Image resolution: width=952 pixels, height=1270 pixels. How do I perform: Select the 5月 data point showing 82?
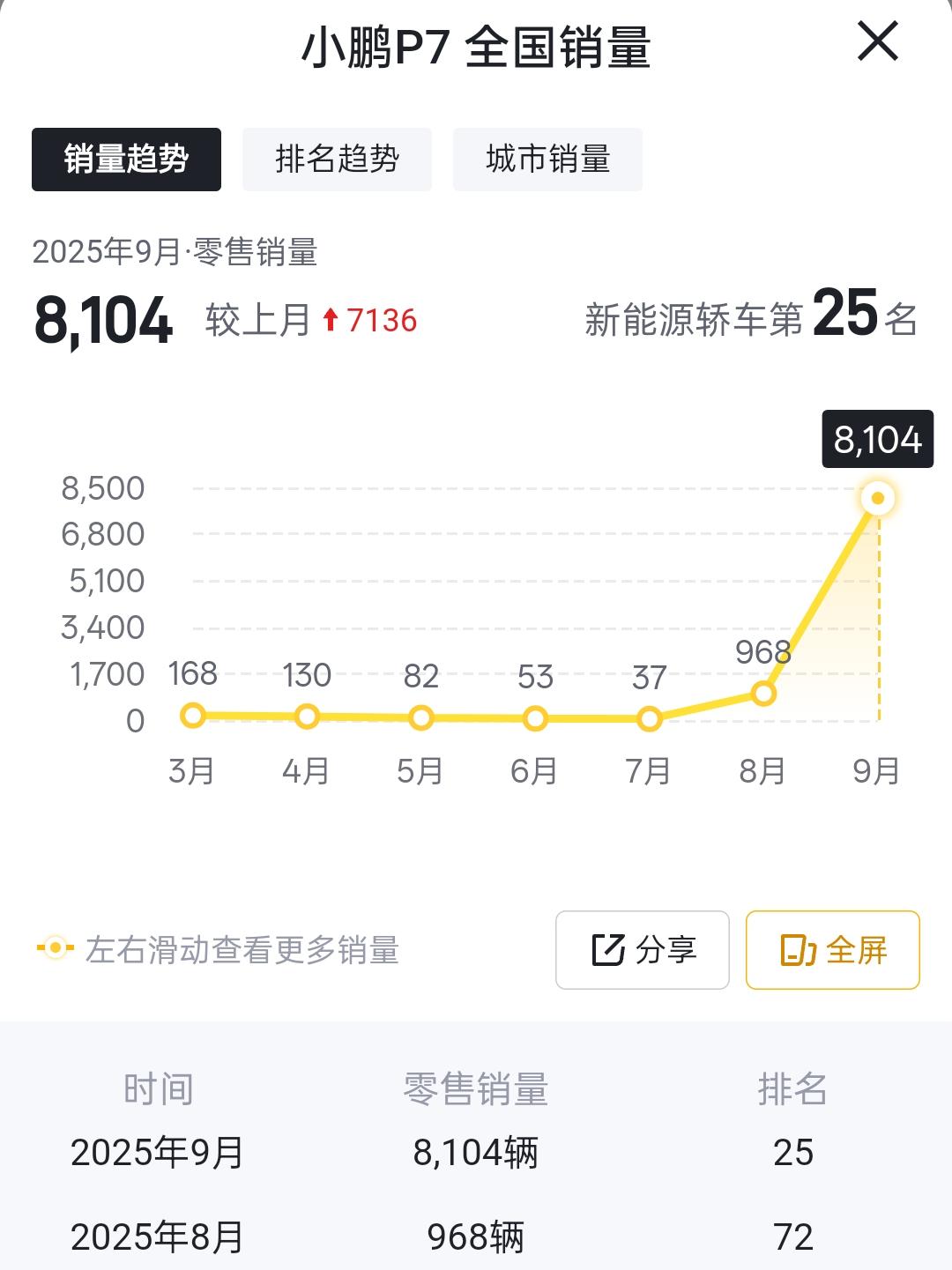[x=421, y=717]
